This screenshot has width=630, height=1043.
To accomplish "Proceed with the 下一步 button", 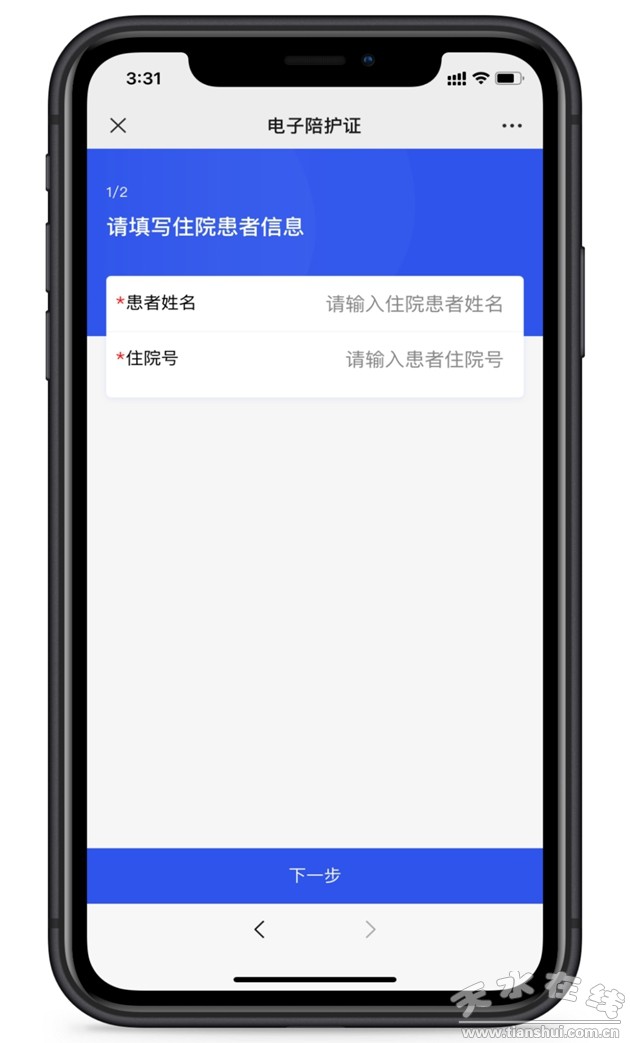I will point(315,875).
